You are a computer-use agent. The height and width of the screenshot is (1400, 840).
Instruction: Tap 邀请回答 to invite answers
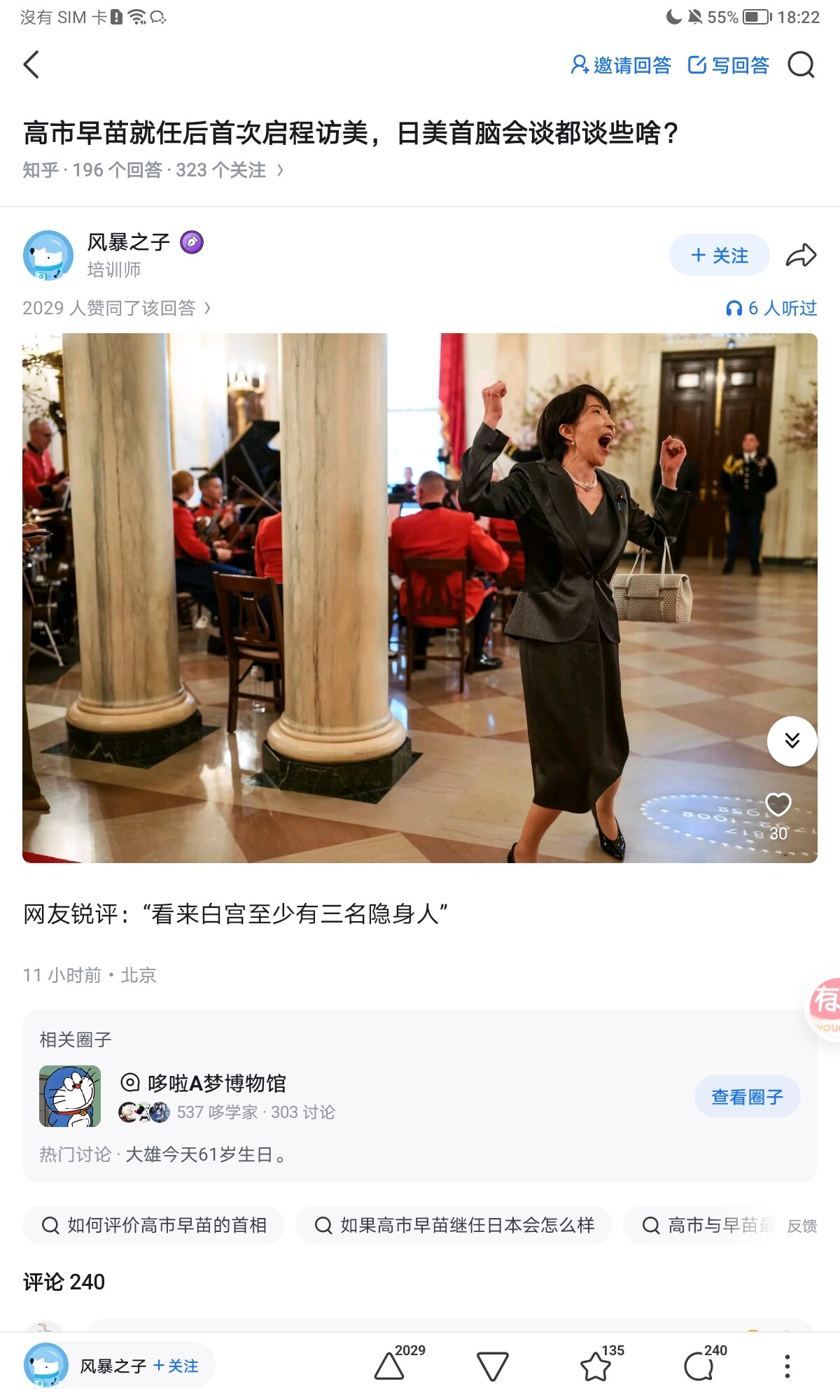621,65
